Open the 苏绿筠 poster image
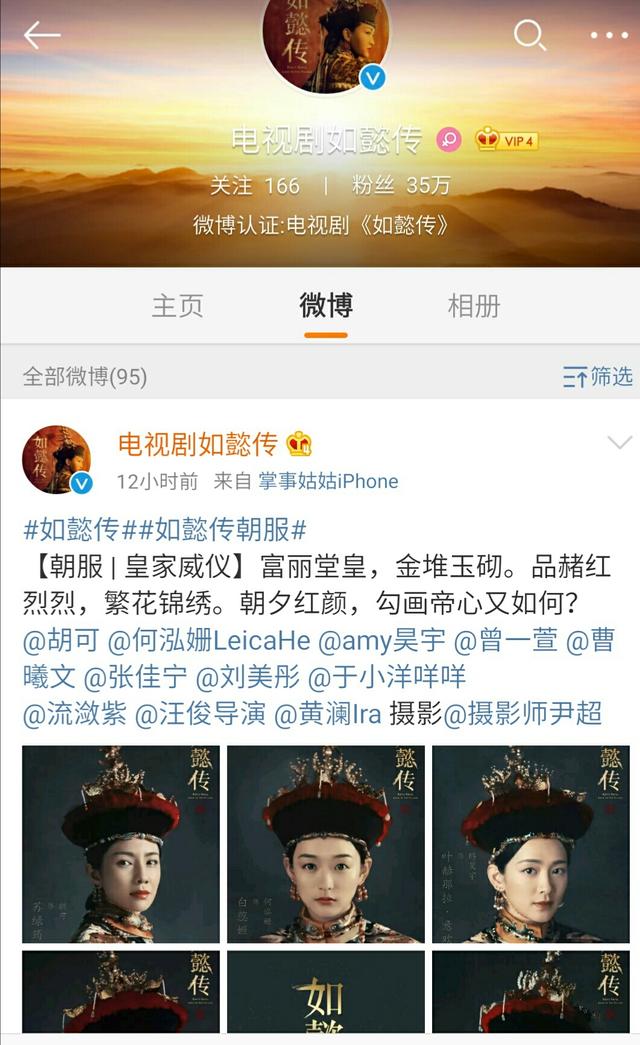Viewport: 640px width, 1045px height. pos(120,843)
